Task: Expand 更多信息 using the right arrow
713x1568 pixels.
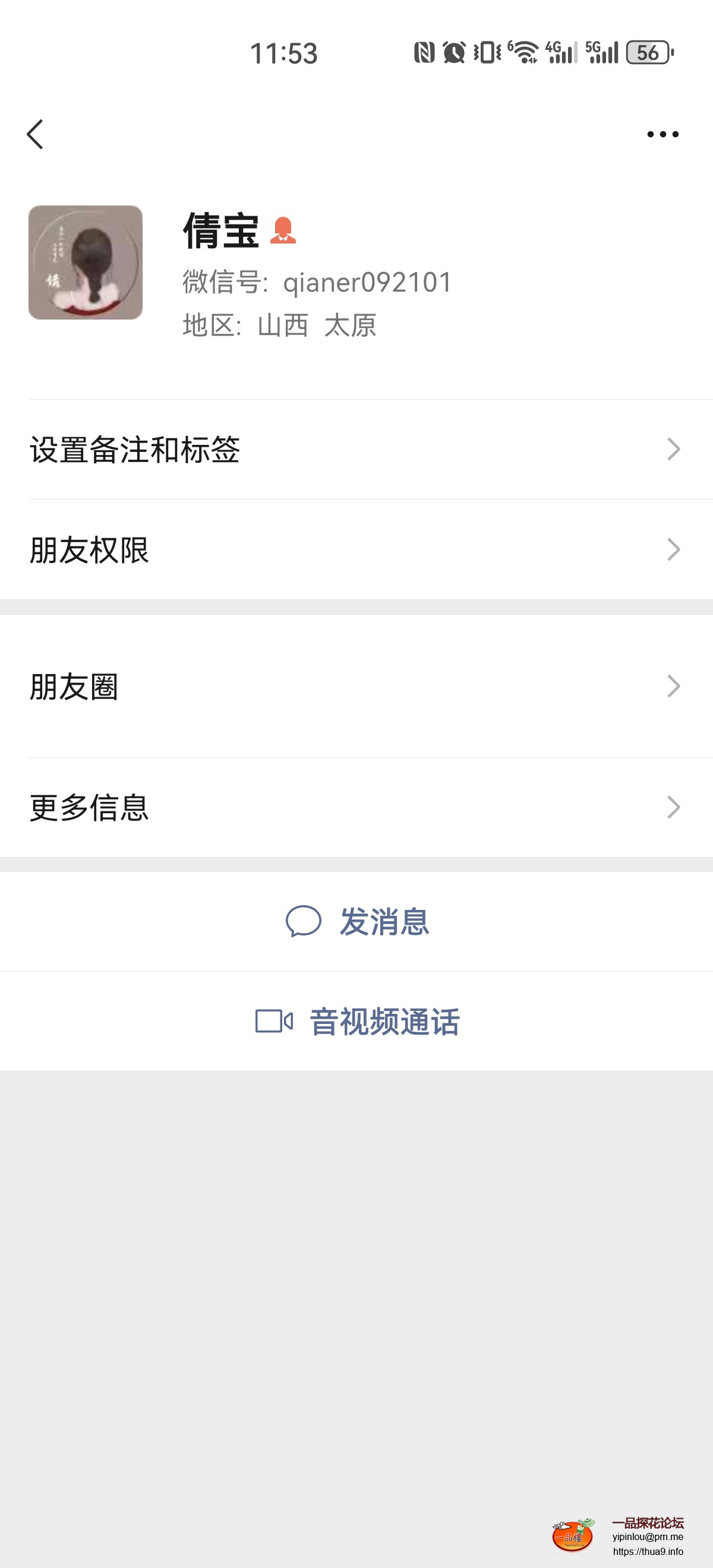Action: pyautogui.click(x=672, y=808)
